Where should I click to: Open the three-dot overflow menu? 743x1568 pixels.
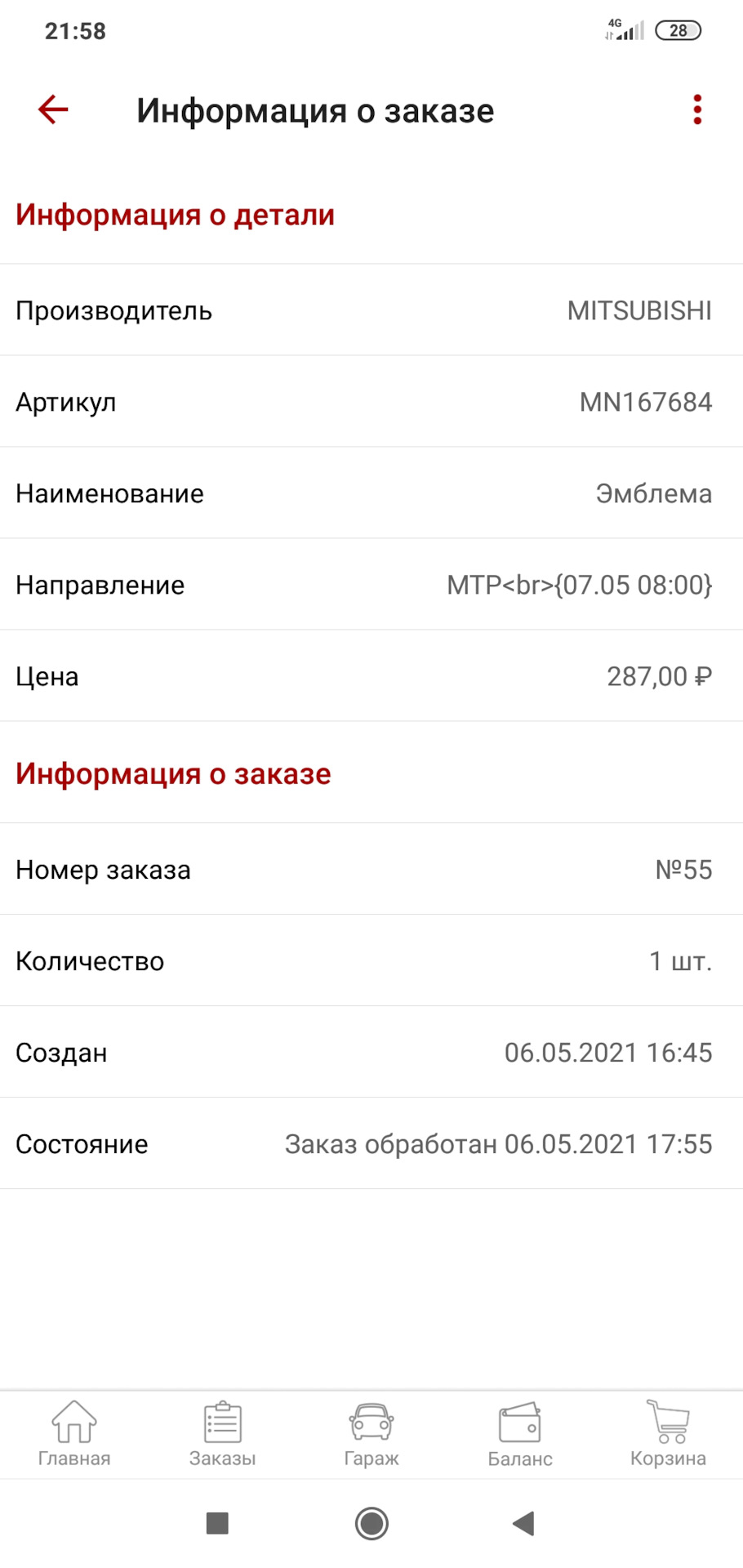coord(696,108)
